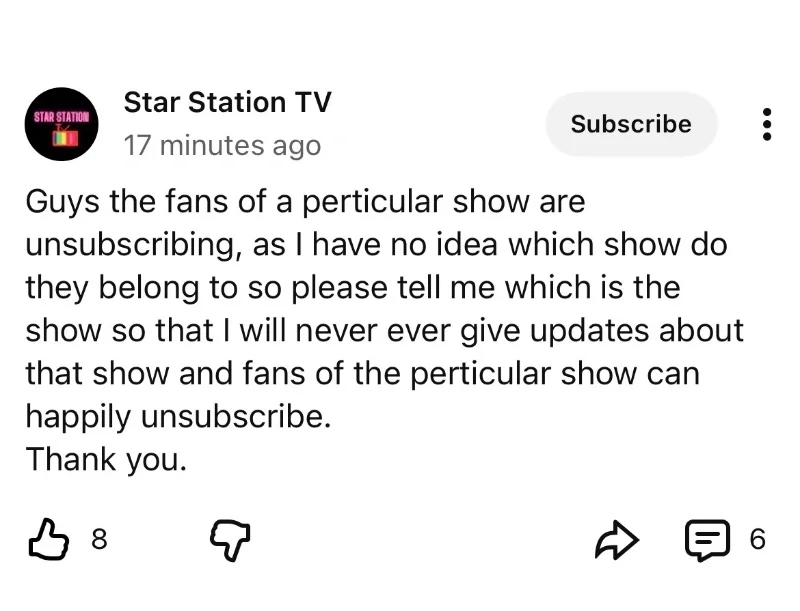Viewport: 800px width, 611px height.
Task: Open the post's three-dot overflow menu
Action: (x=767, y=124)
